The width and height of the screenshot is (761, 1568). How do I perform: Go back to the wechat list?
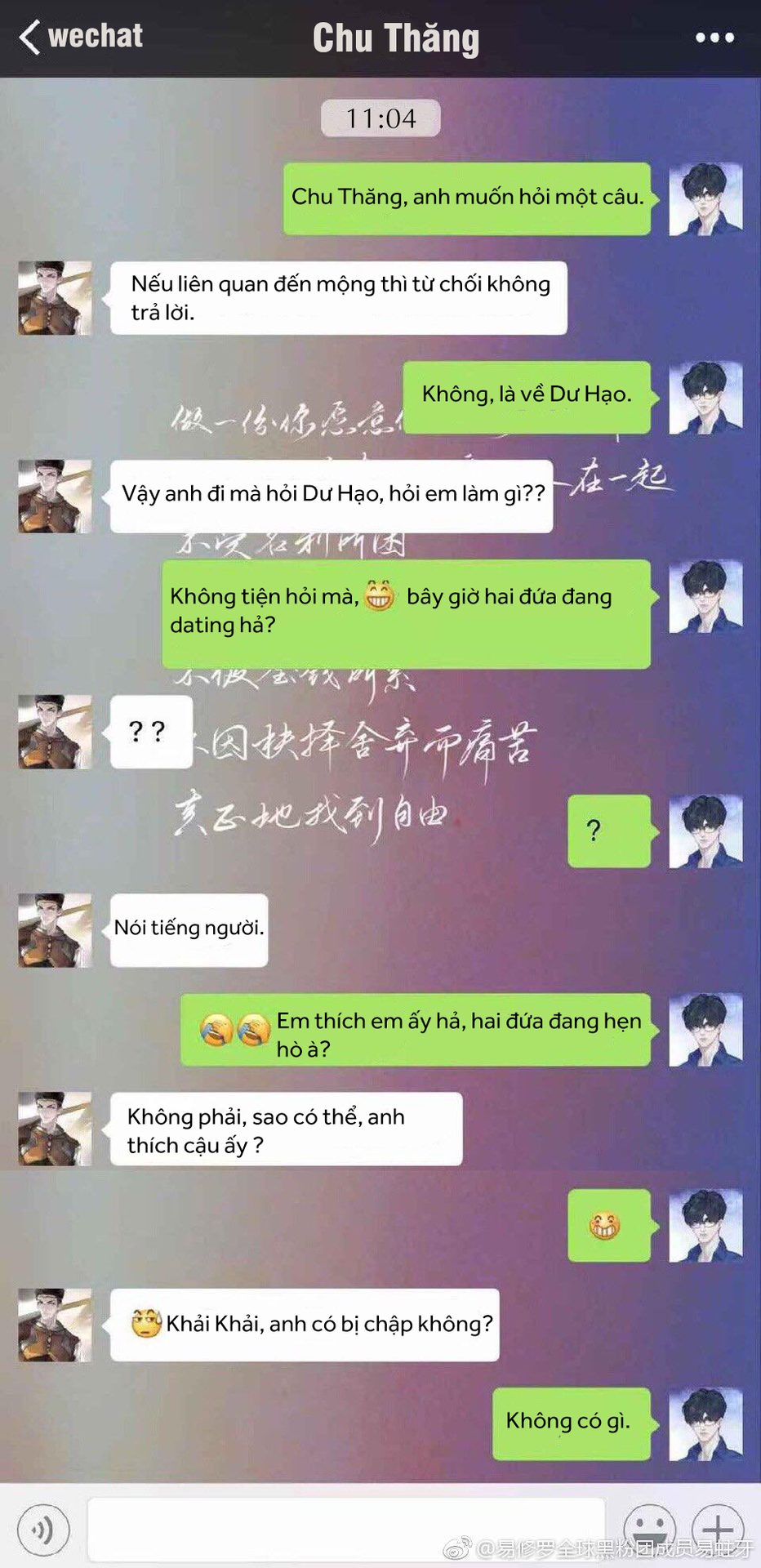(x=80, y=38)
